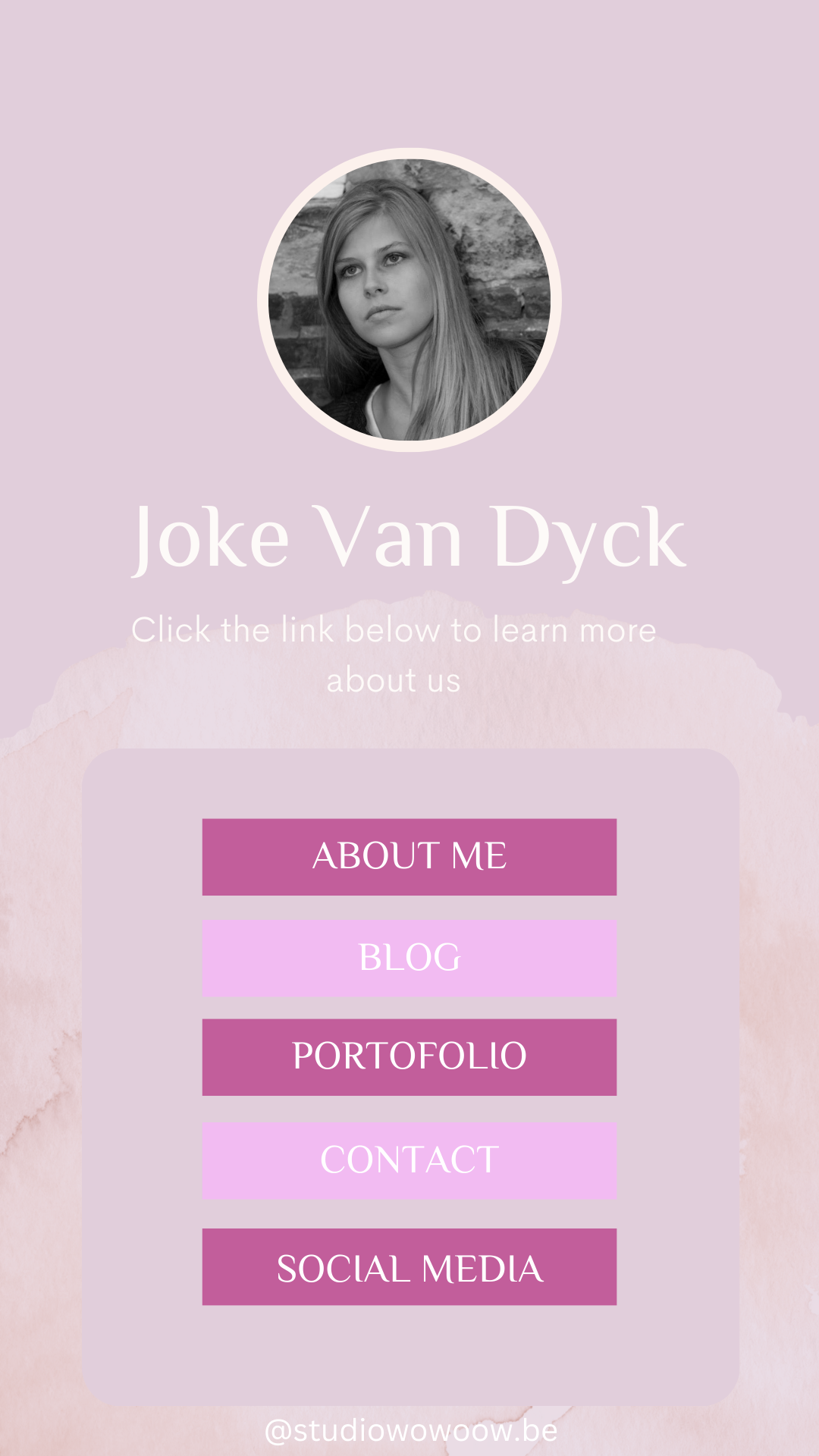
Task: Open the ABOUT ME link
Action: (x=409, y=857)
